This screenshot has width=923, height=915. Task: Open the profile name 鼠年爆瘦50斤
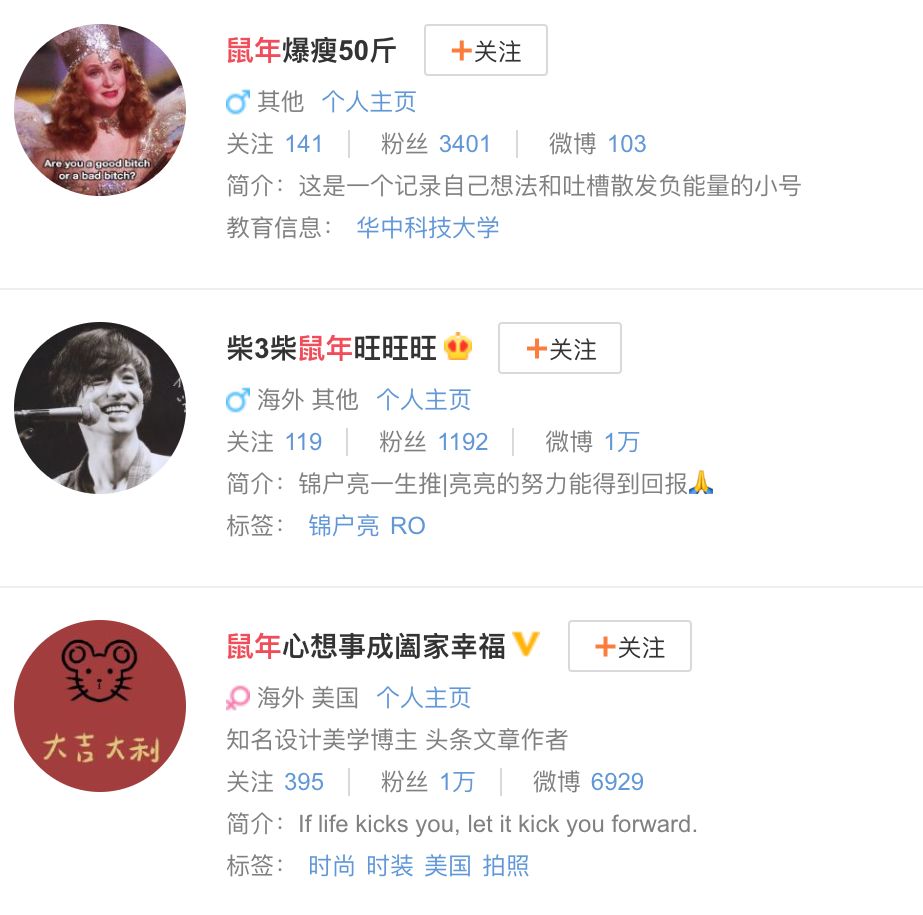(311, 51)
